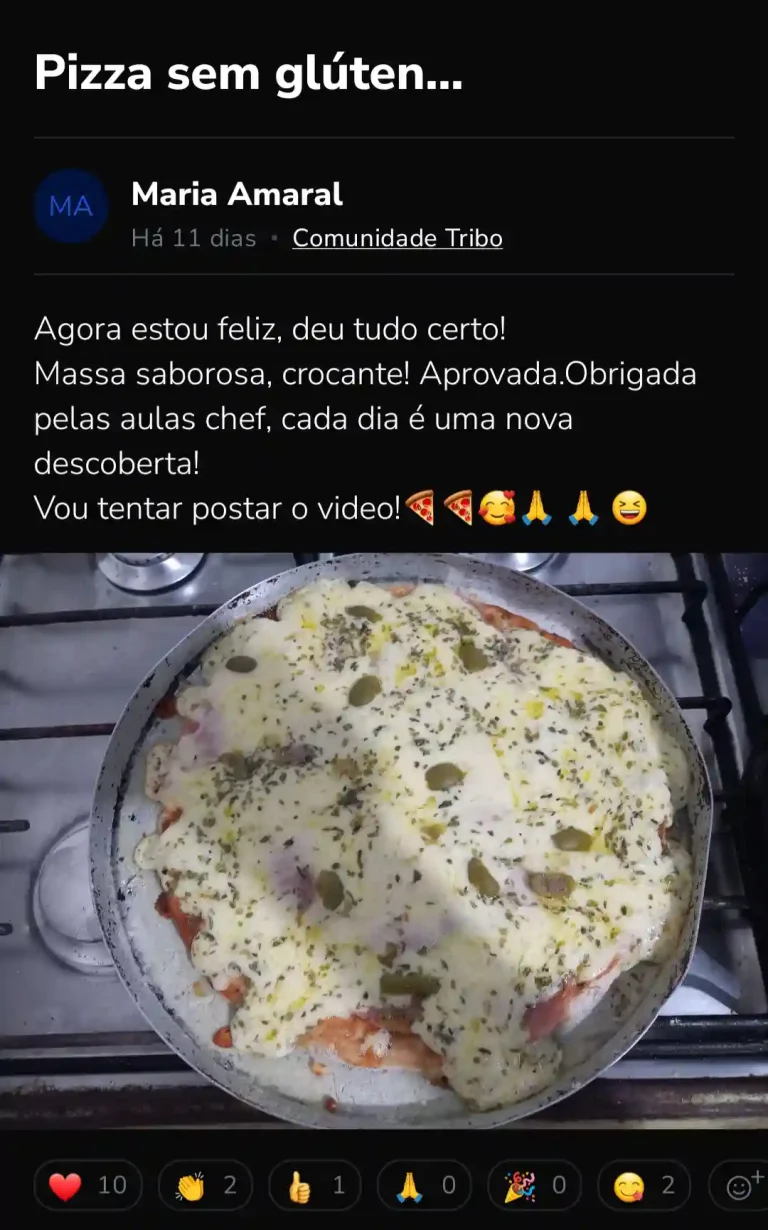React with the yummy face emoji

[x=645, y=1185]
